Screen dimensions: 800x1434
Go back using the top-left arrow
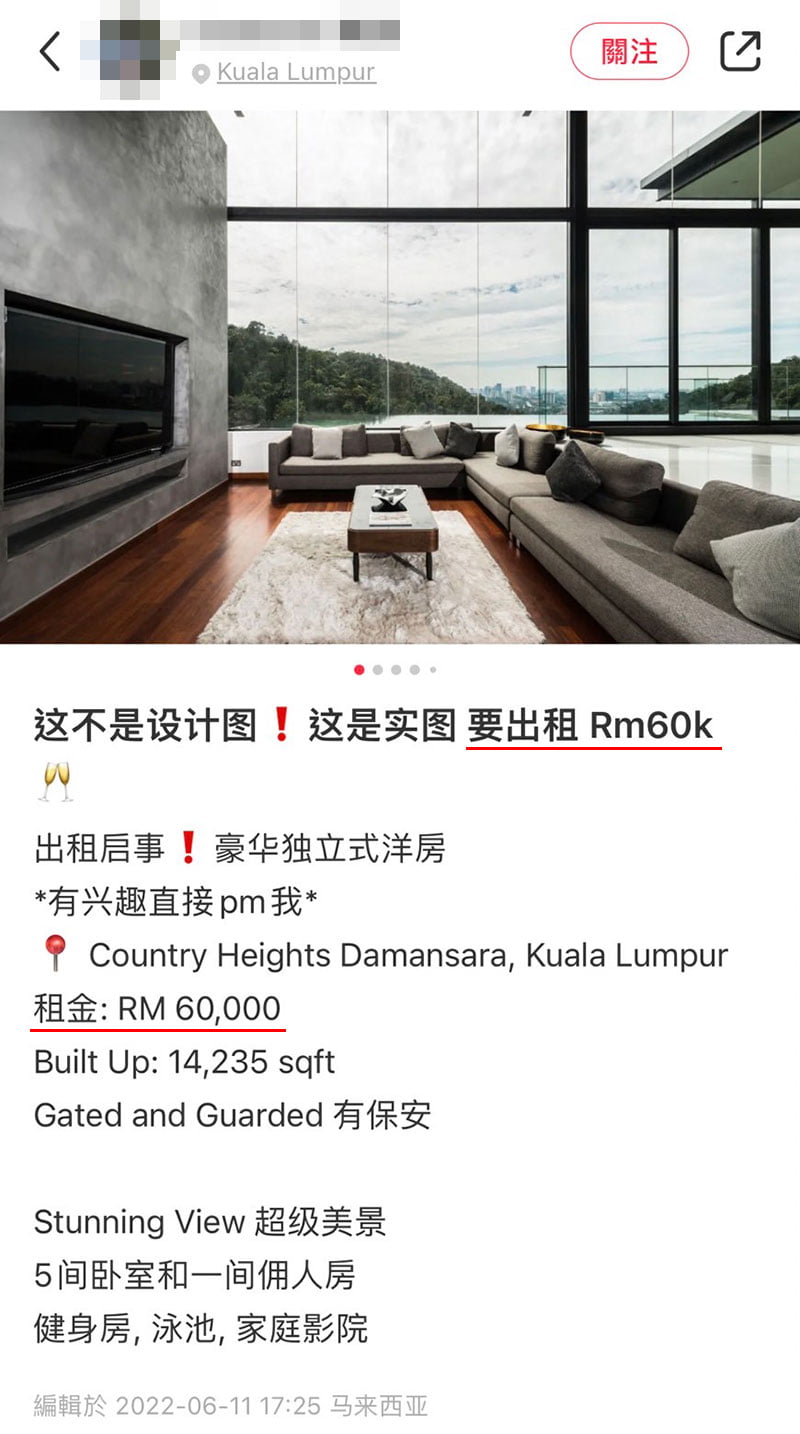tap(50, 51)
